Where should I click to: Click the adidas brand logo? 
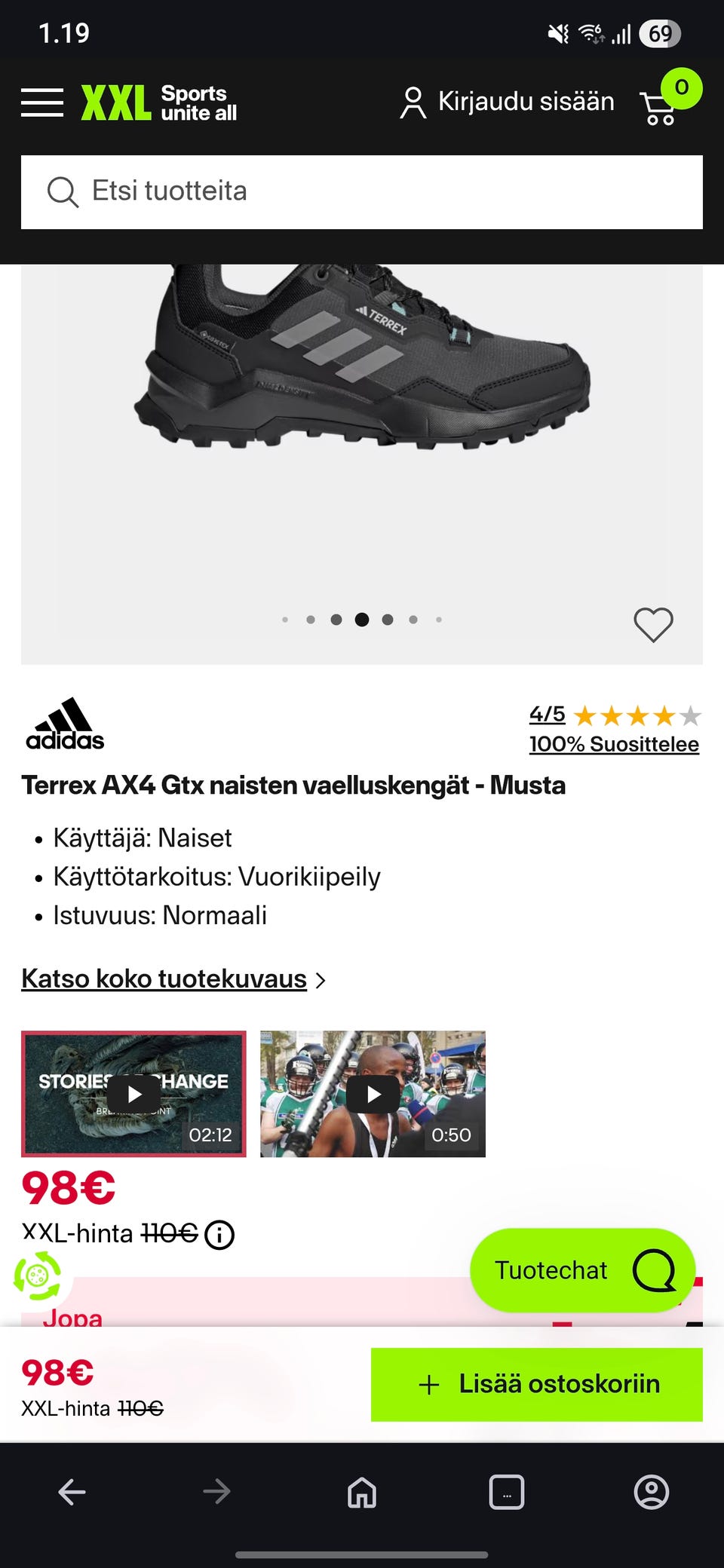click(x=64, y=726)
